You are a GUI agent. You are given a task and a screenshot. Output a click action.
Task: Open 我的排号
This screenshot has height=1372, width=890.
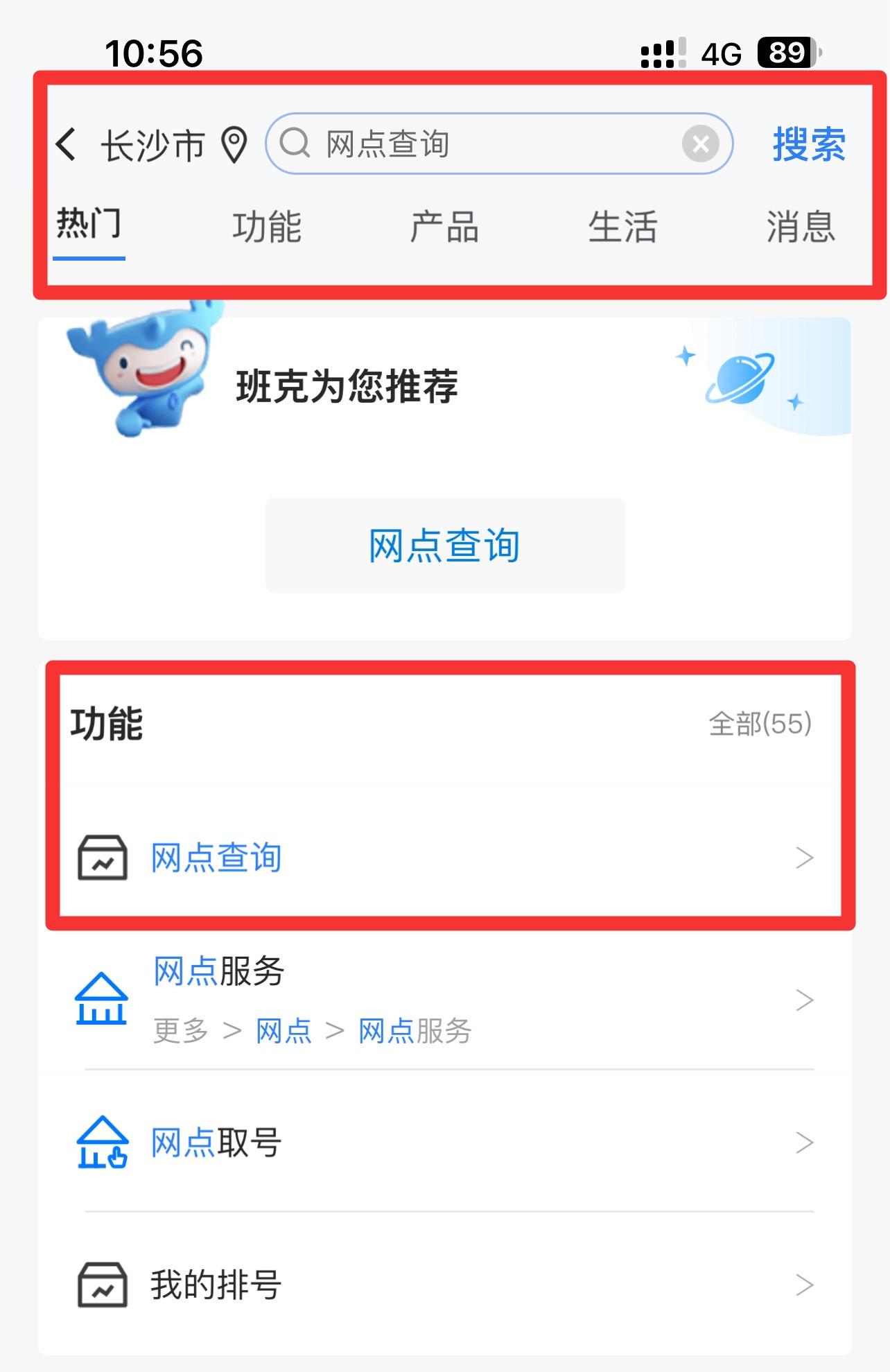click(x=444, y=1285)
